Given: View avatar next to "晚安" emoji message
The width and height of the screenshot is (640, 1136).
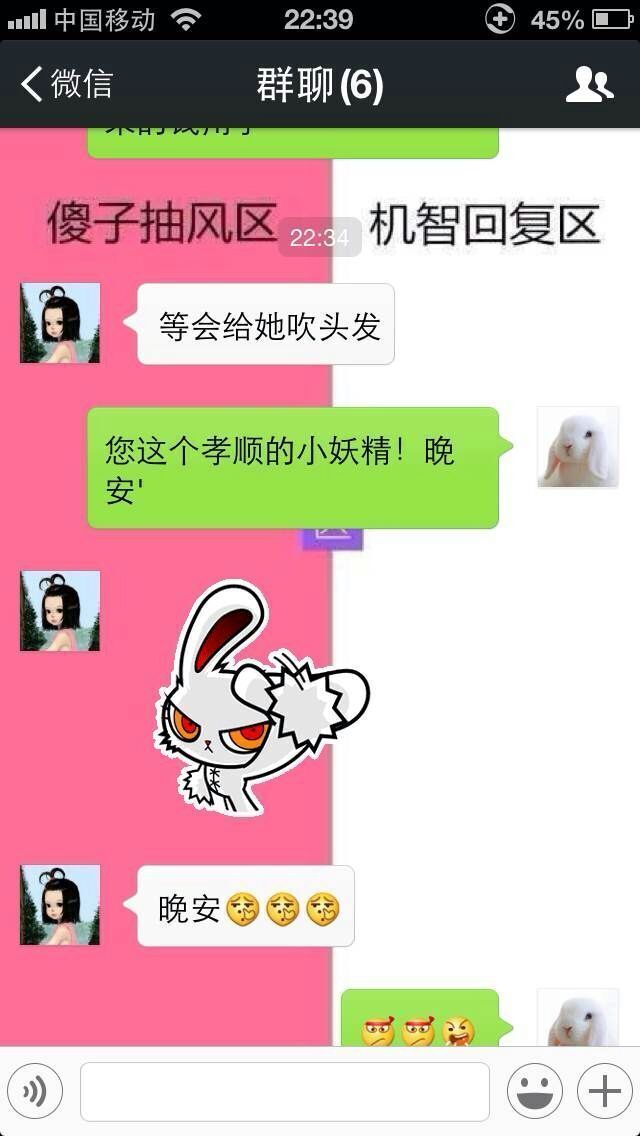Looking at the screenshot, I should (x=60, y=905).
